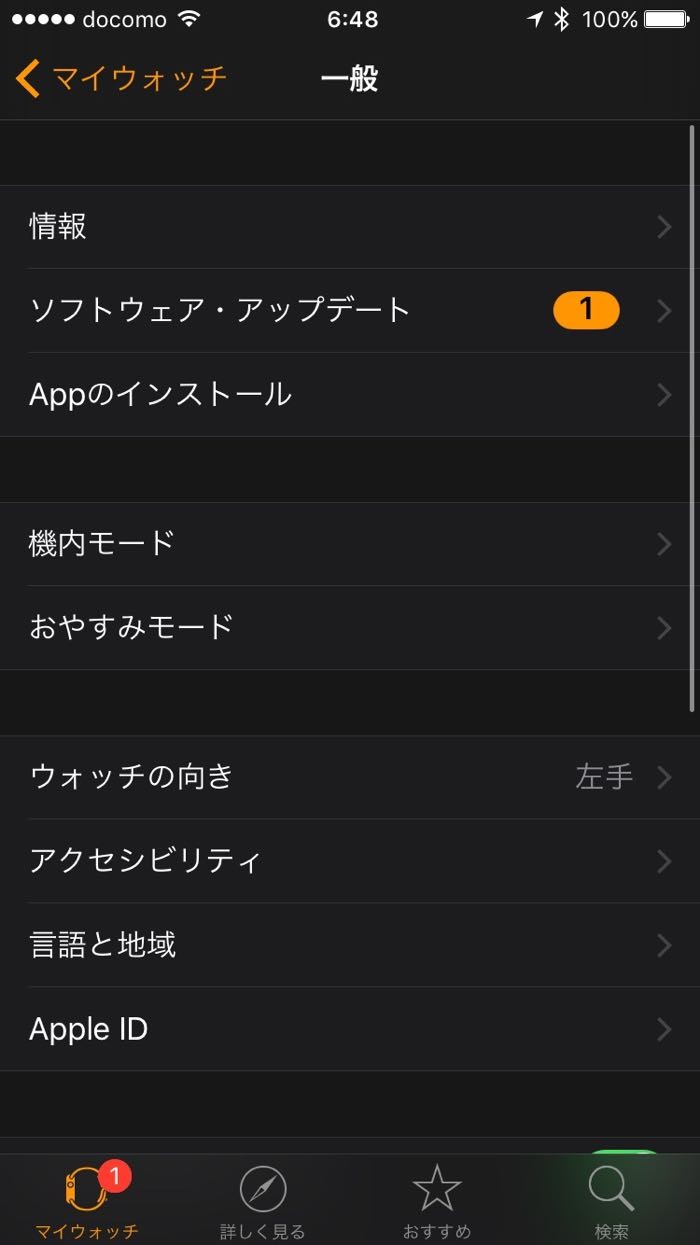Open ソフトウェア・アップデート settings

[350, 311]
